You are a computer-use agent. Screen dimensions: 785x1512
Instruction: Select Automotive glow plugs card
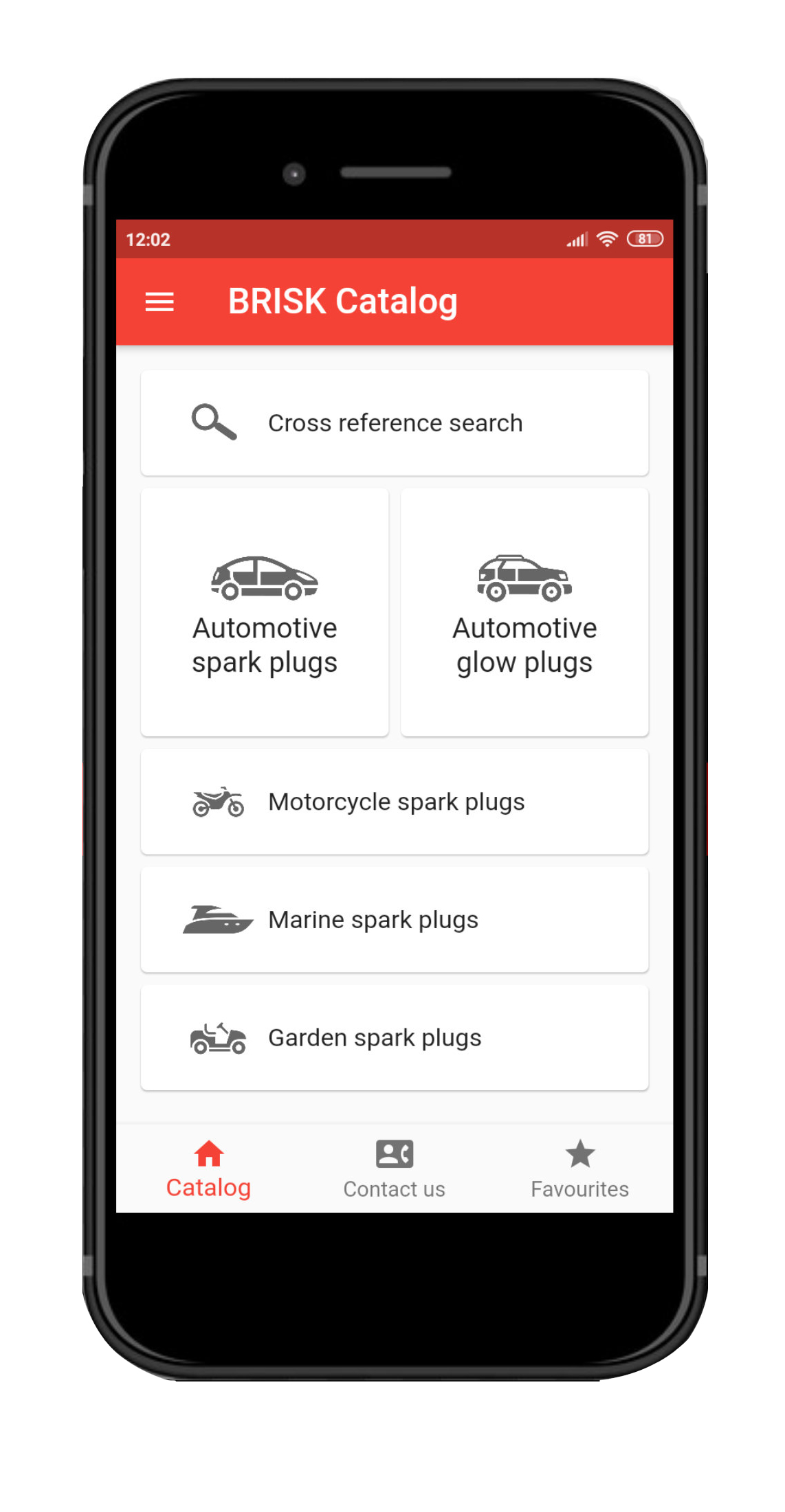524,612
